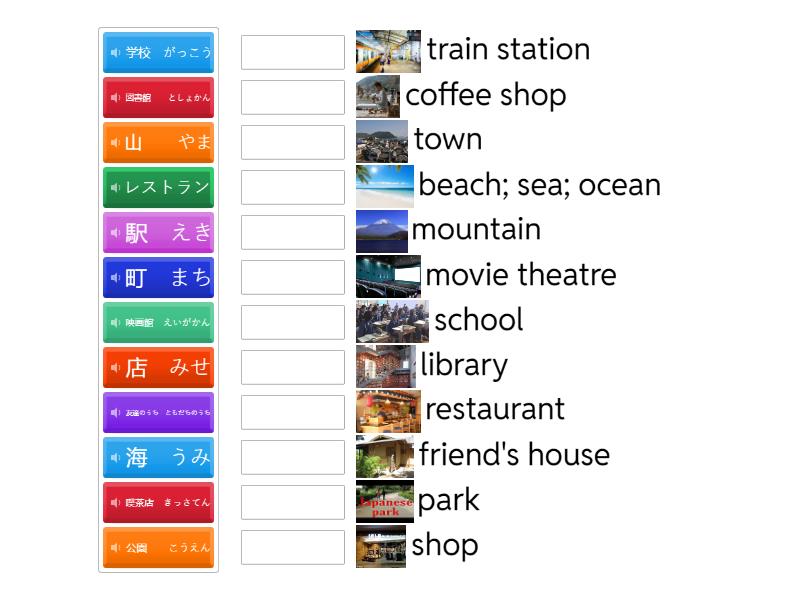
Task: Pick the 海 うみ tile
Action: pyautogui.click(x=158, y=457)
